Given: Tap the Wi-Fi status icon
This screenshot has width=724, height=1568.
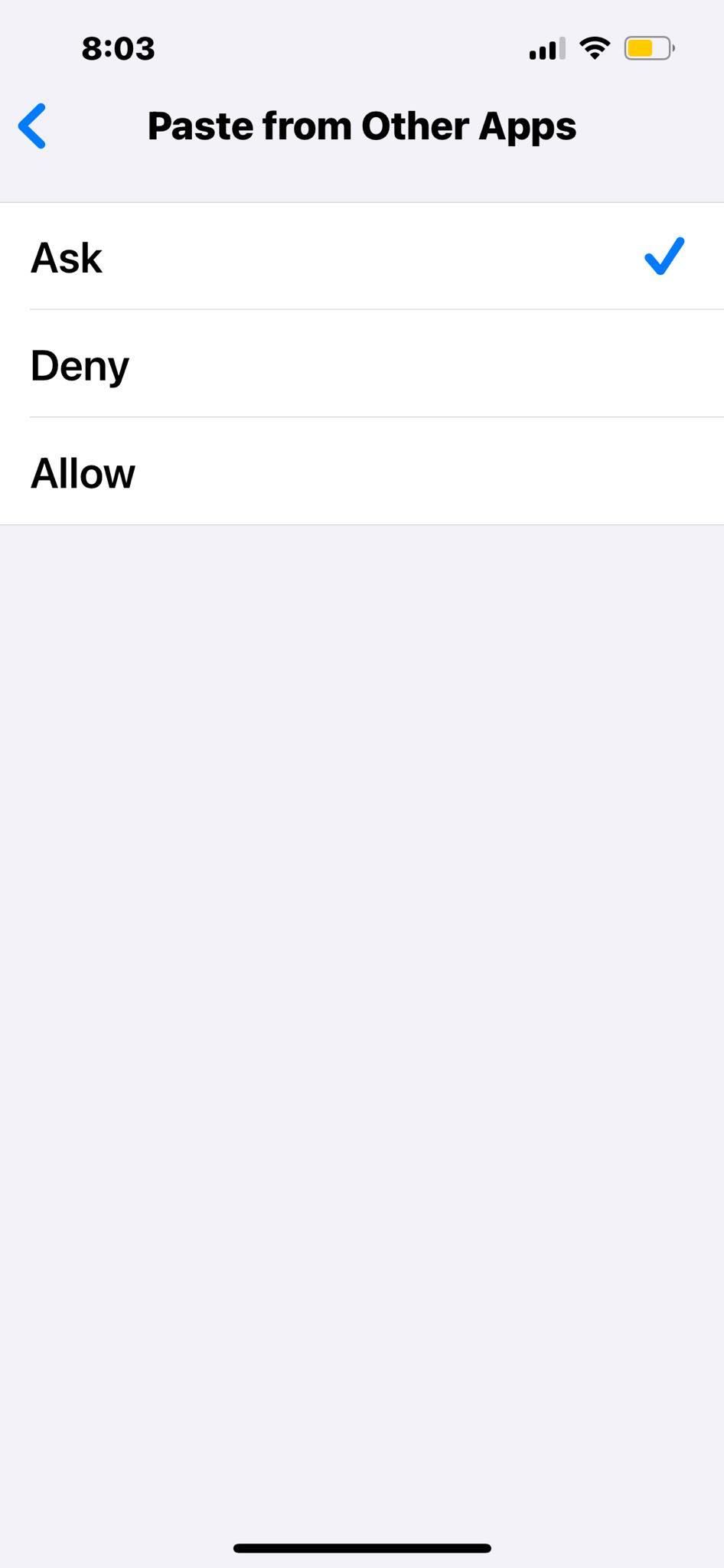Looking at the screenshot, I should pyautogui.click(x=595, y=47).
